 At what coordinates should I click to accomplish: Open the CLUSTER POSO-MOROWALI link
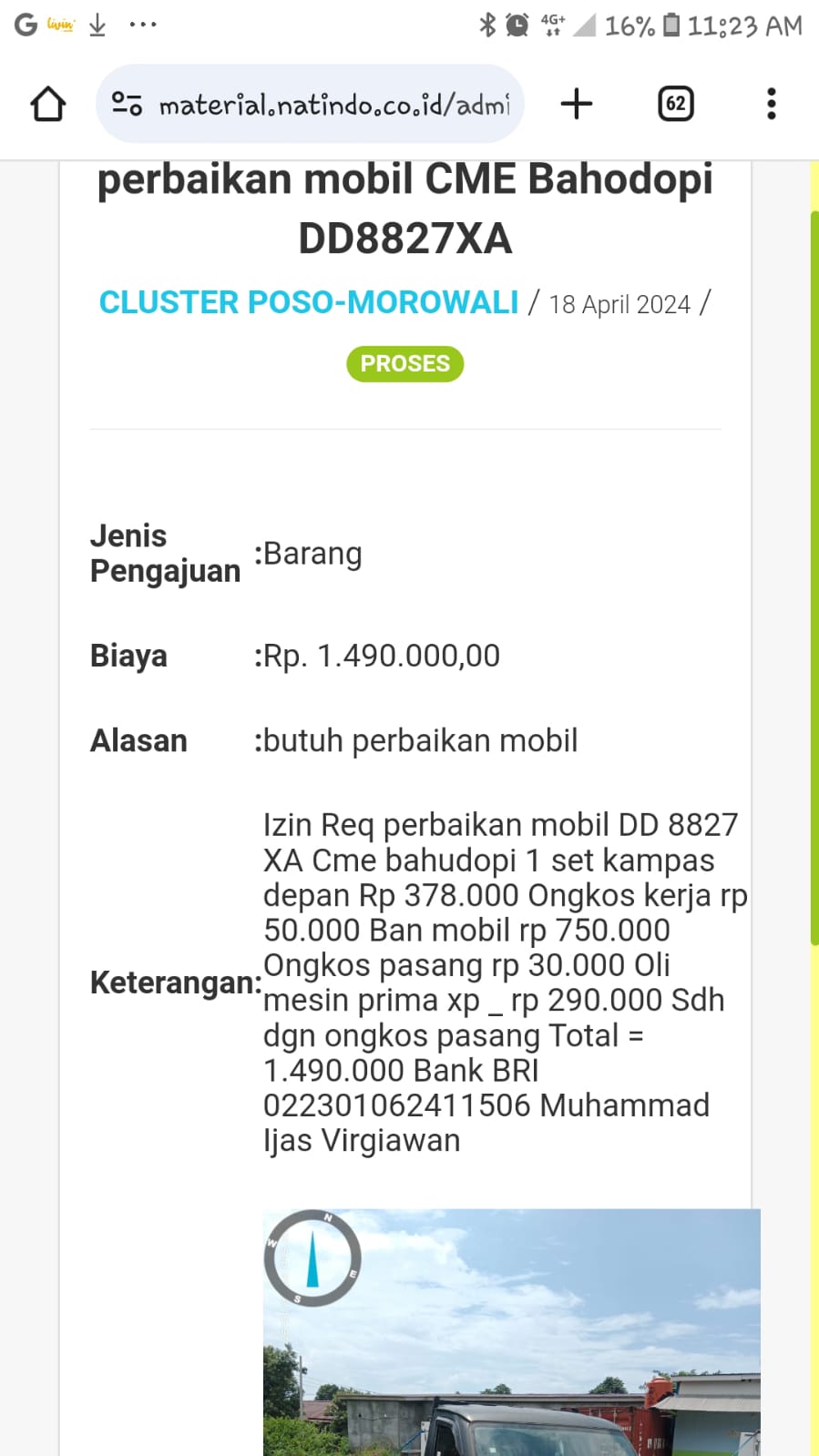309,302
